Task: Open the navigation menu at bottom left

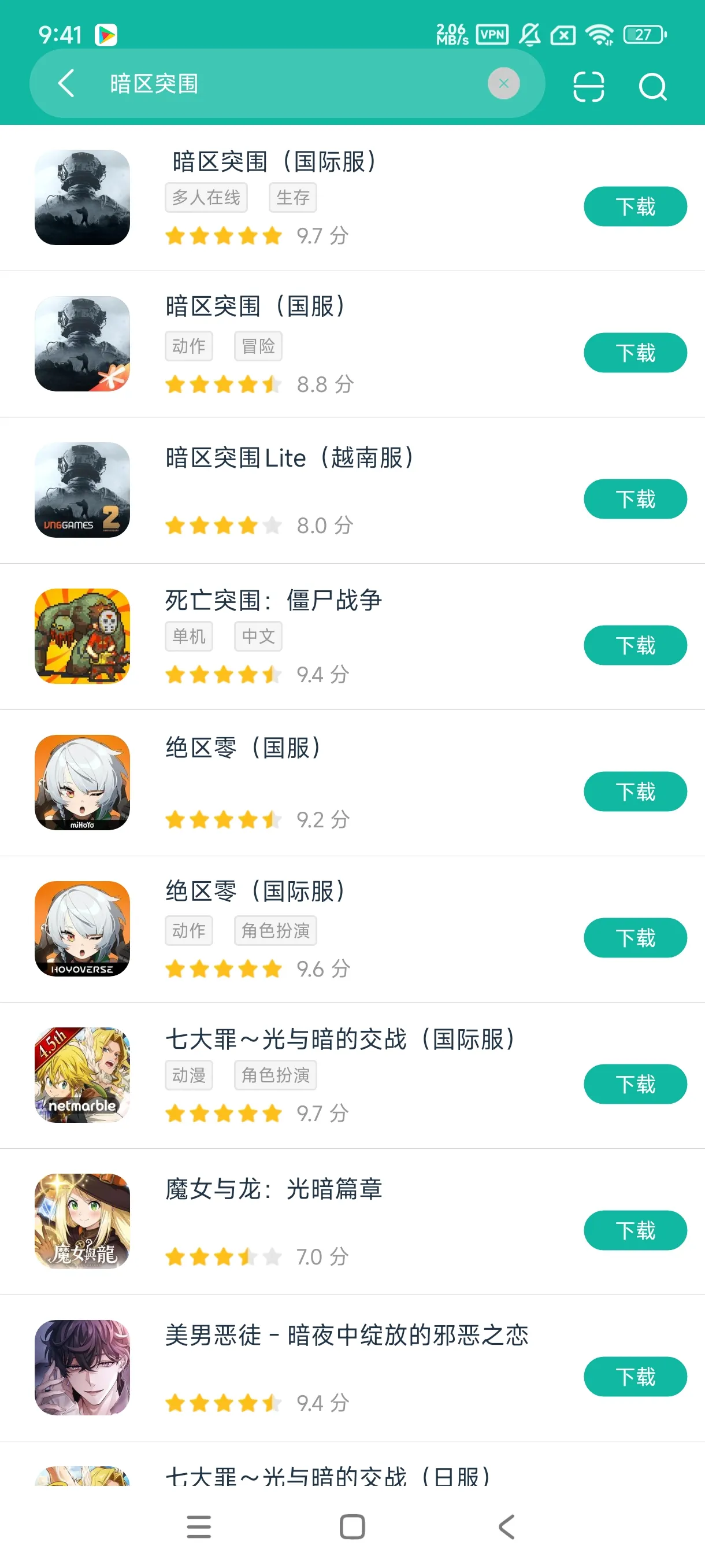Action: point(198,1525)
